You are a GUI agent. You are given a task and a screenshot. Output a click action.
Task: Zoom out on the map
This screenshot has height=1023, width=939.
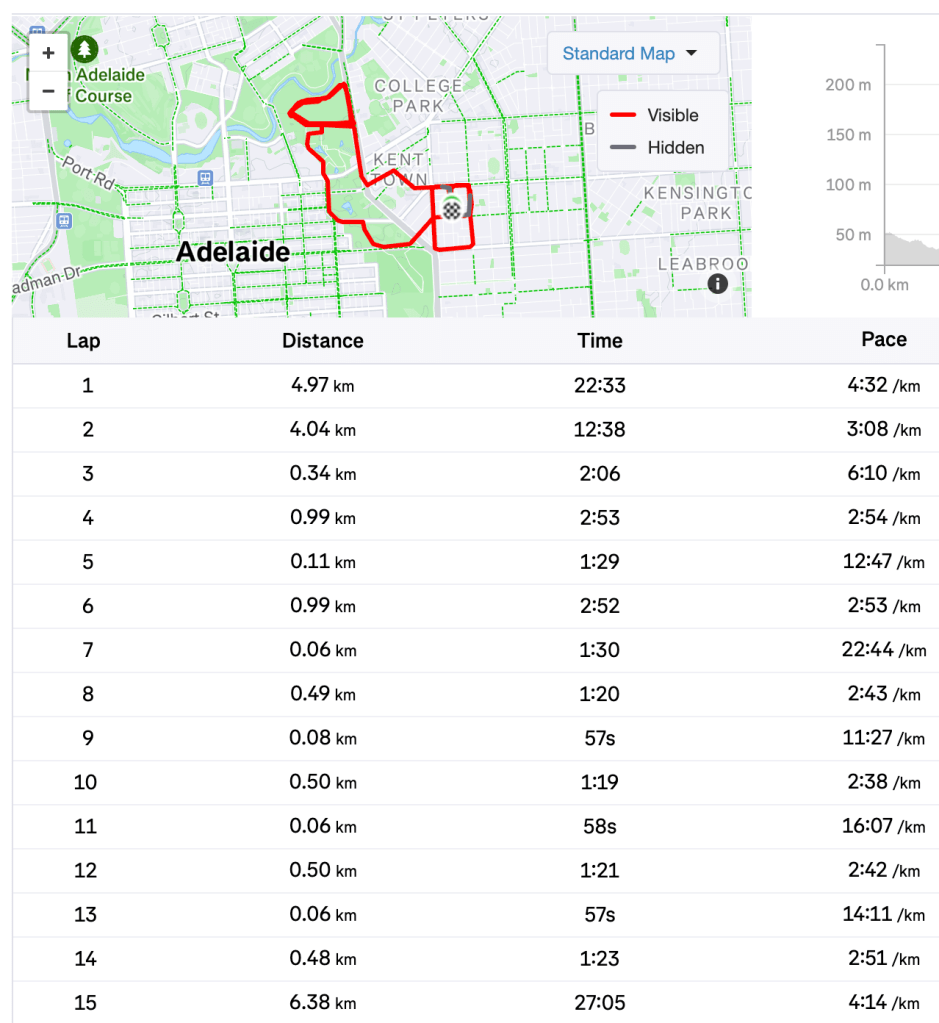[x=48, y=91]
